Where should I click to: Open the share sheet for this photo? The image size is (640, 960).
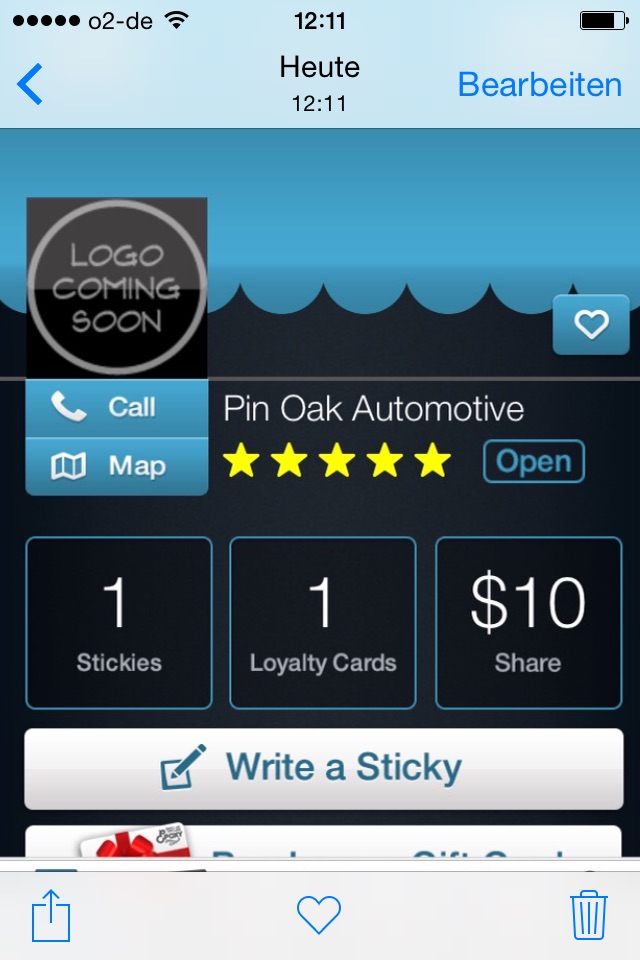click(51, 915)
